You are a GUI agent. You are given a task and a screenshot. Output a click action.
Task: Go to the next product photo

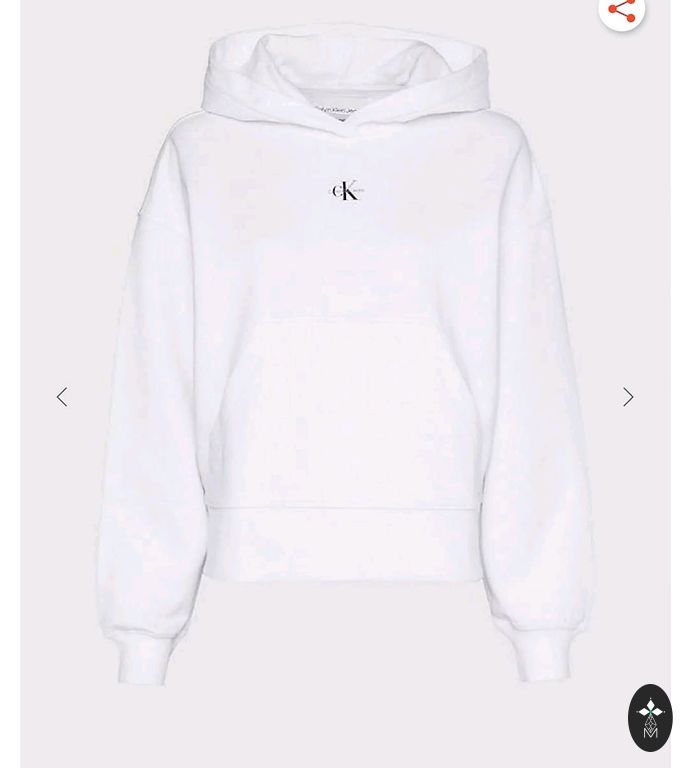tap(628, 397)
